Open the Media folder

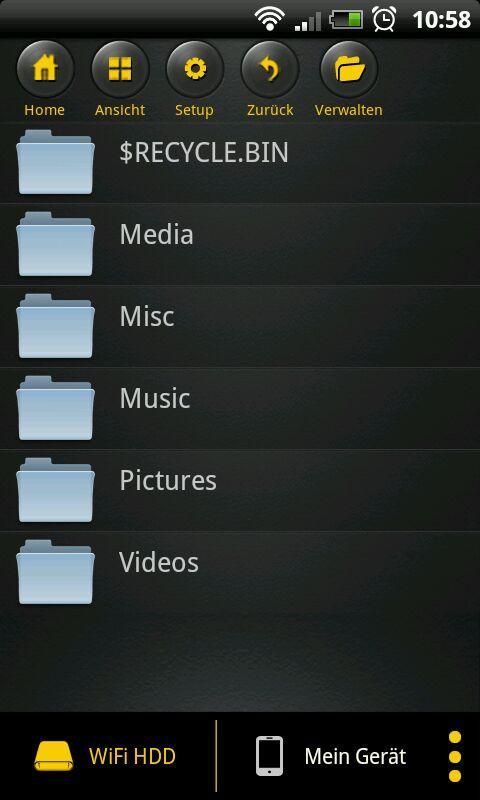pyautogui.click(x=240, y=244)
